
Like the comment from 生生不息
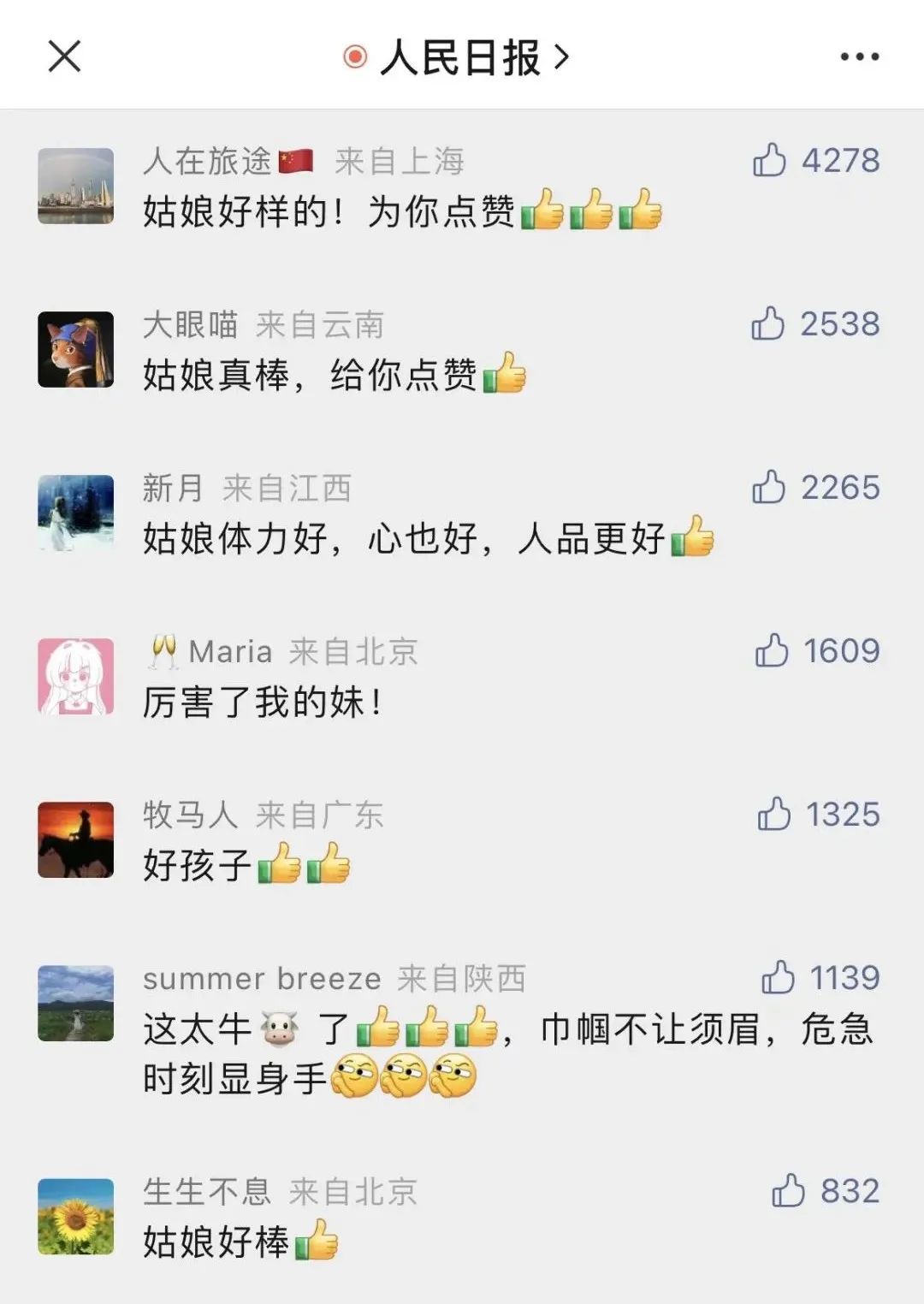(788, 1190)
